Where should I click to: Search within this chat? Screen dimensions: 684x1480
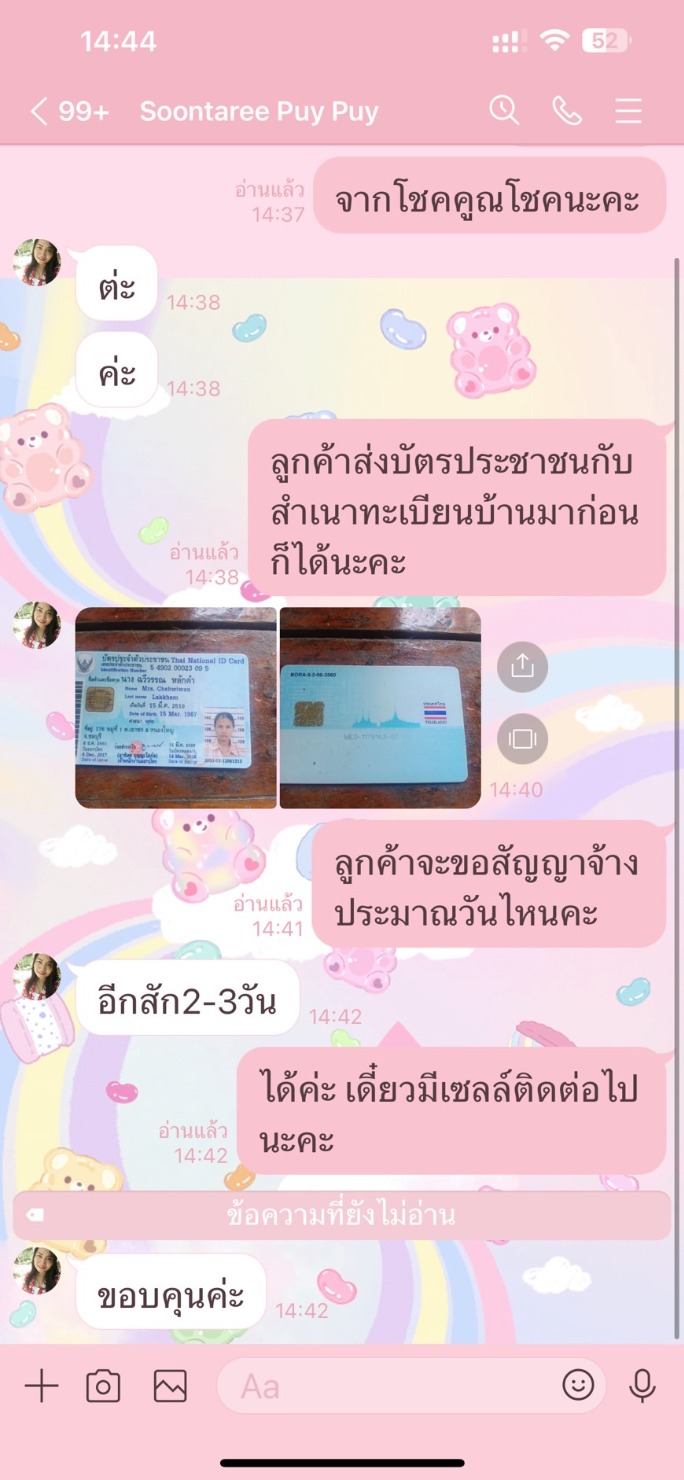pos(504,111)
